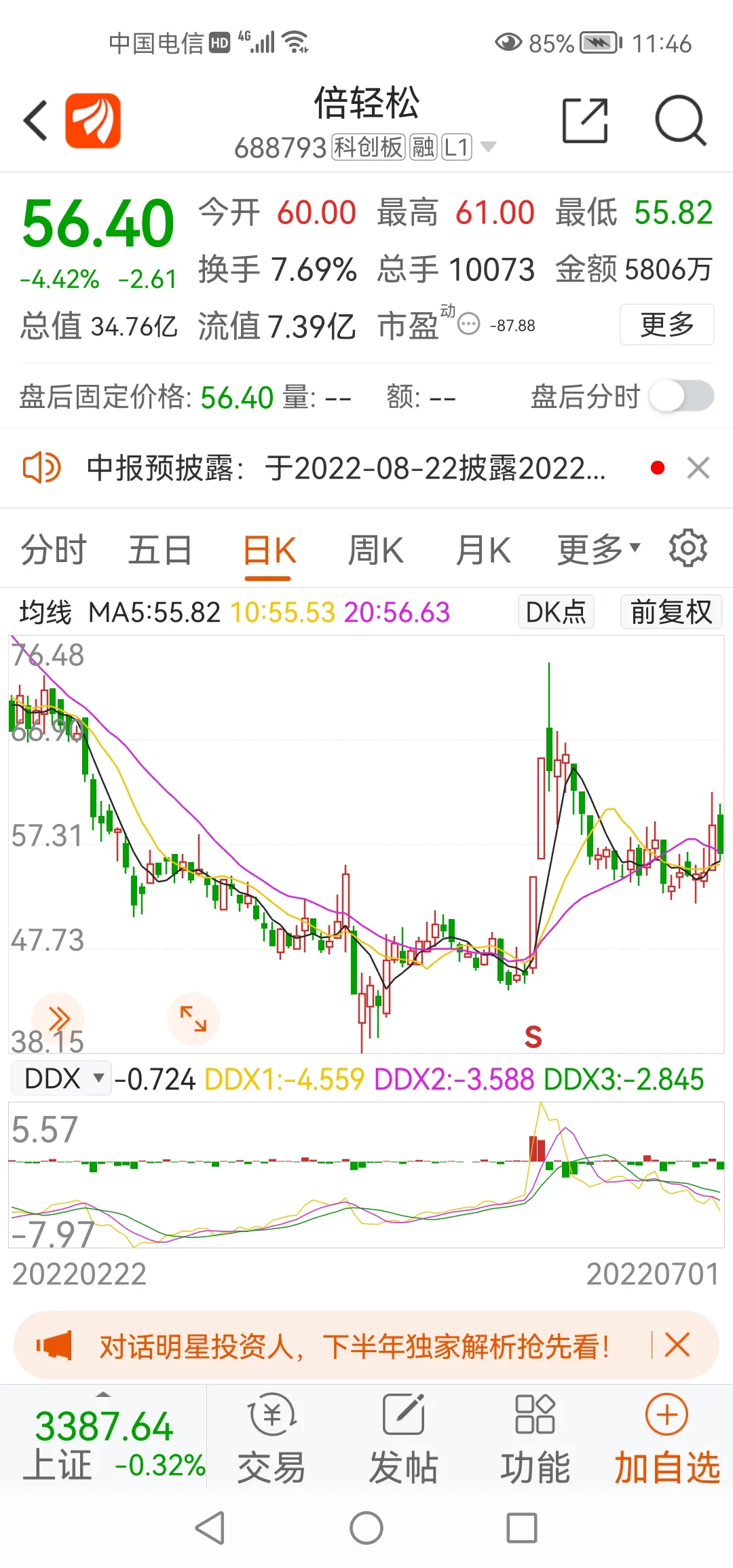Dismiss the 中报预披露 notice
This screenshot has width=733, height=1568.
(698, 468)
